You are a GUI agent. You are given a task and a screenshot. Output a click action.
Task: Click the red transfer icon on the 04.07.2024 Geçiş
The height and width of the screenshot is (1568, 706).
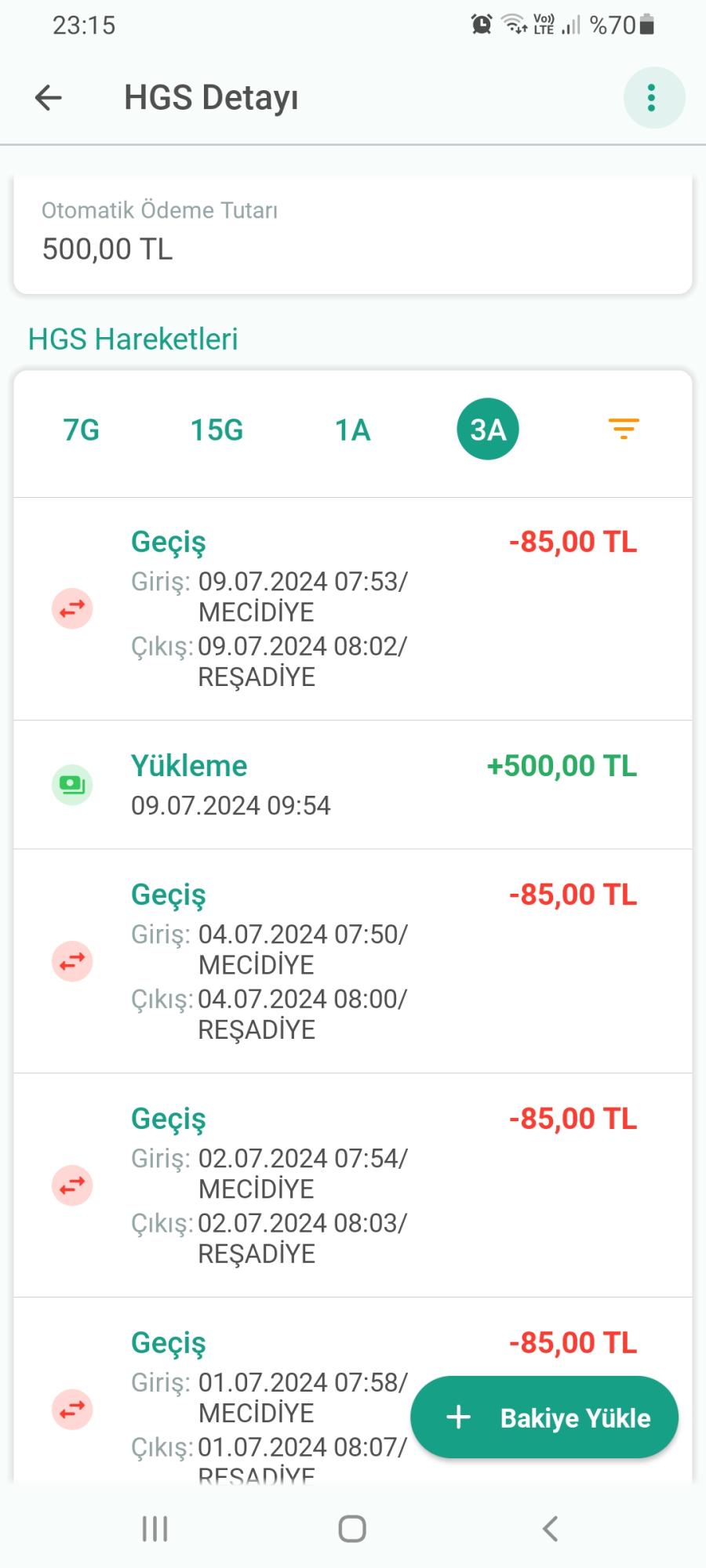click(71, 961)
